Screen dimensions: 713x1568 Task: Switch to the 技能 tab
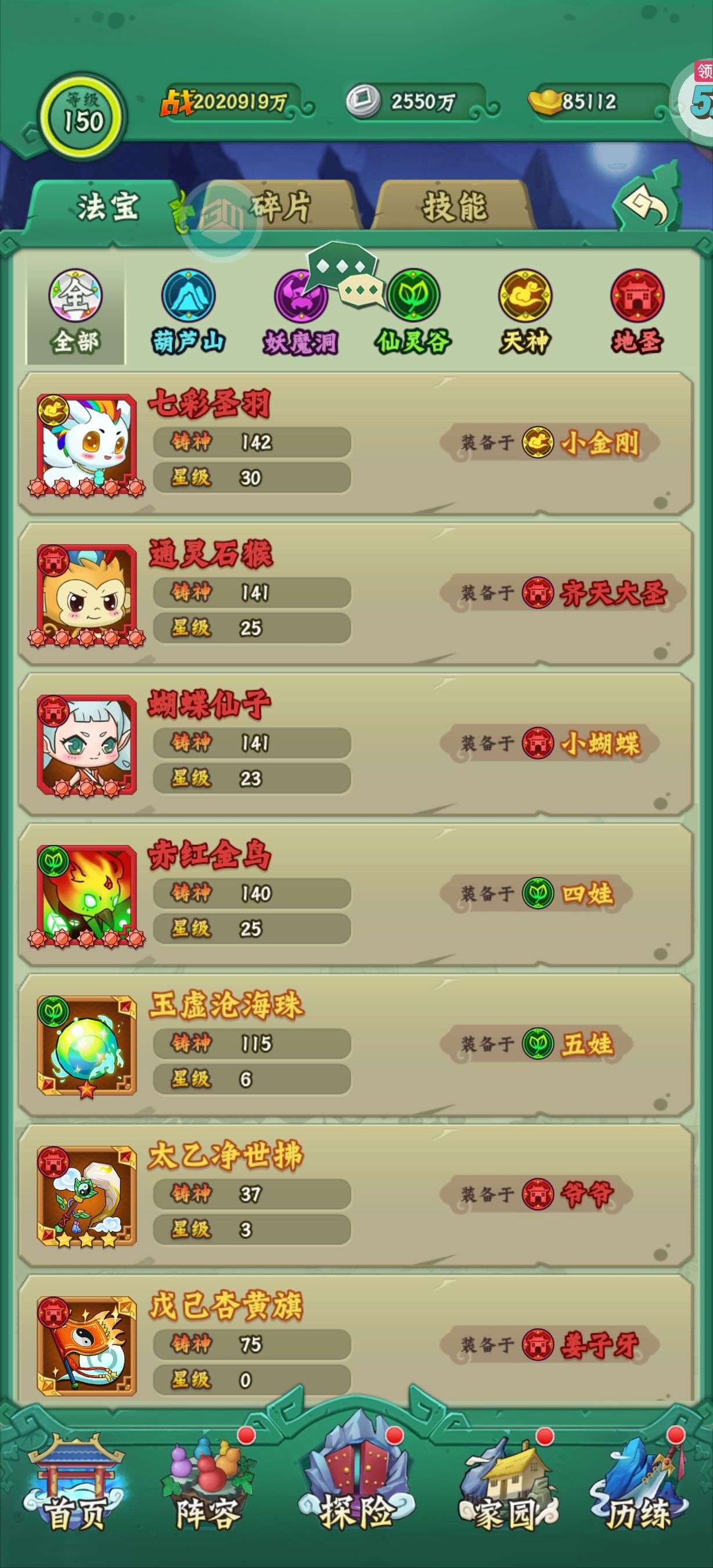(x=454, y=206)
